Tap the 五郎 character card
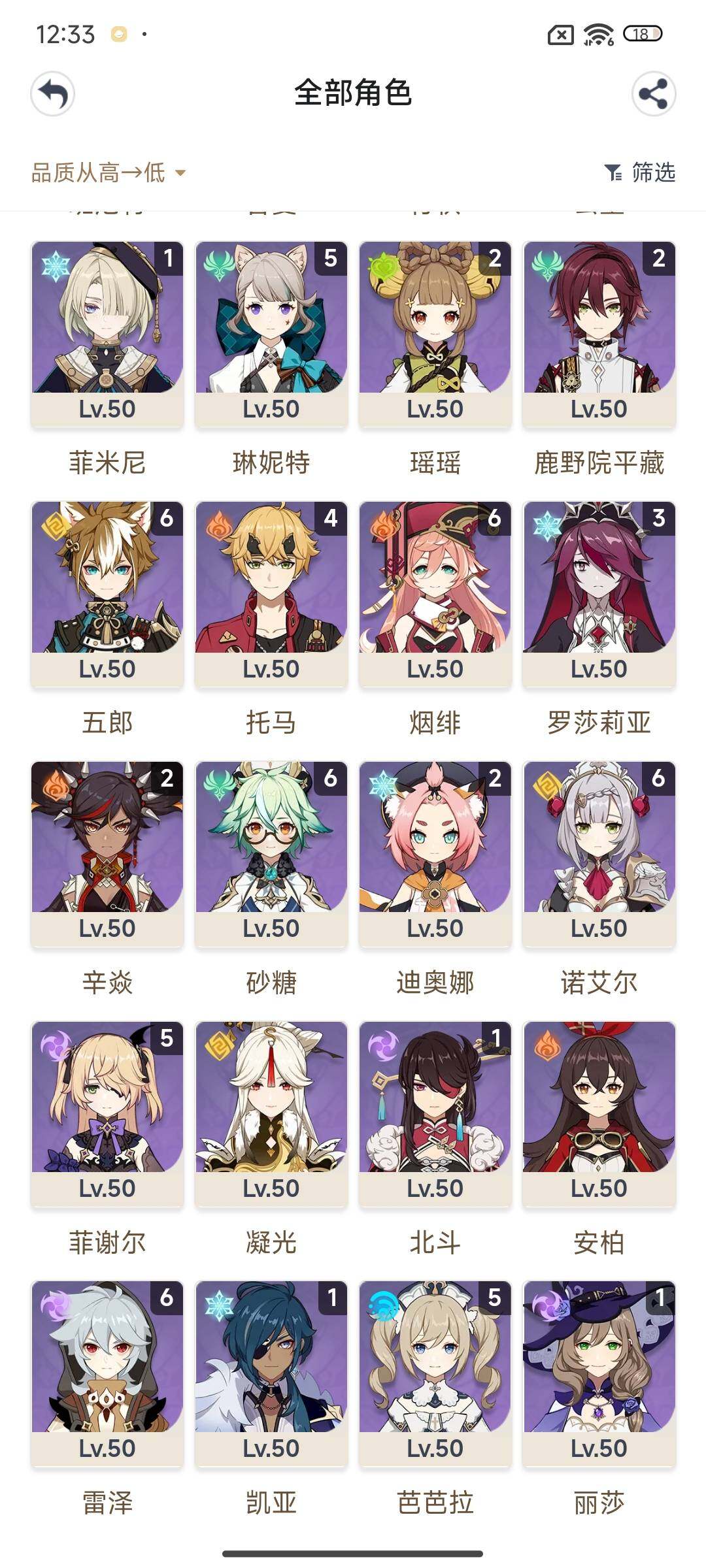706x1568 pixels. coord(107,593)
